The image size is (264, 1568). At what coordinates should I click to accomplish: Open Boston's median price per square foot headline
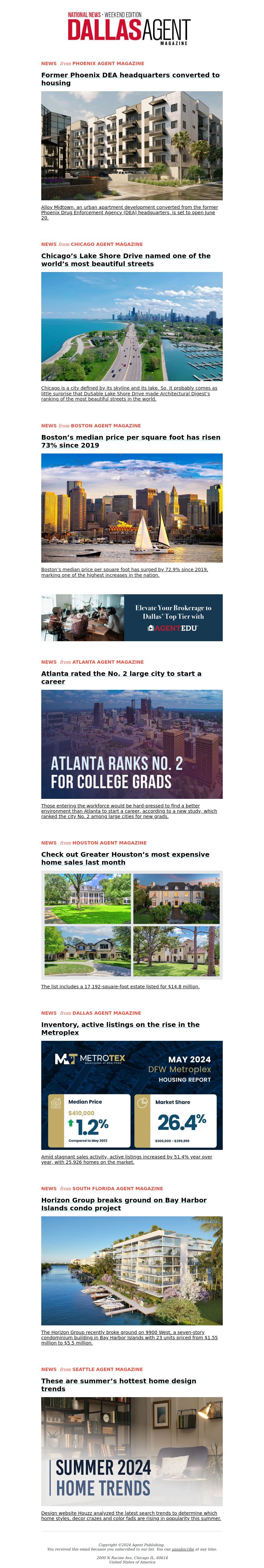point(130,441)
